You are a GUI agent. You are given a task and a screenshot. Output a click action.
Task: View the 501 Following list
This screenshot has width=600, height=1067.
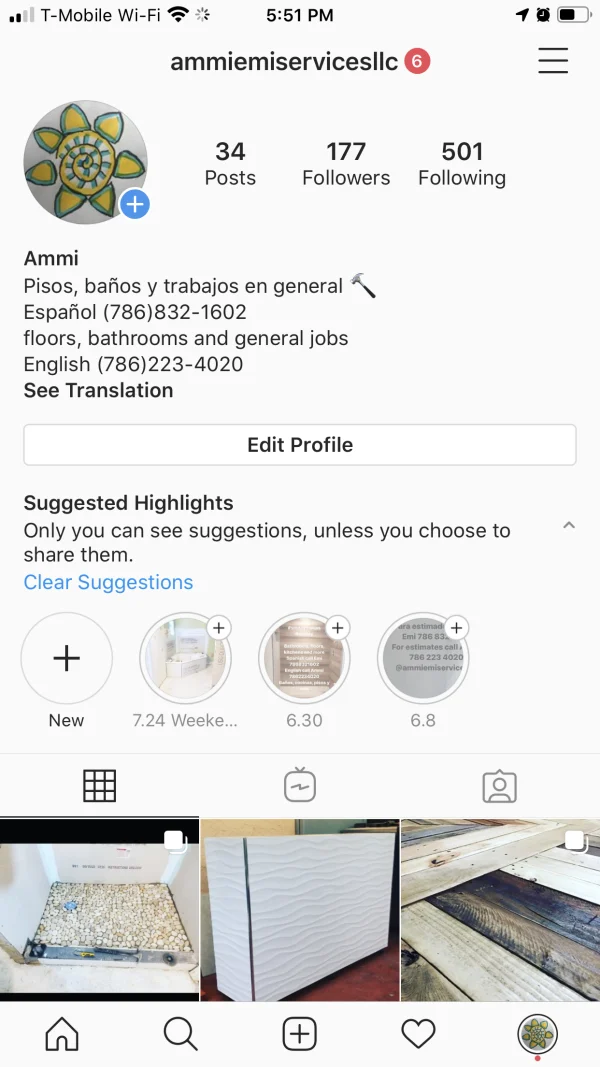pyautogui.click(x=462, y=164)
